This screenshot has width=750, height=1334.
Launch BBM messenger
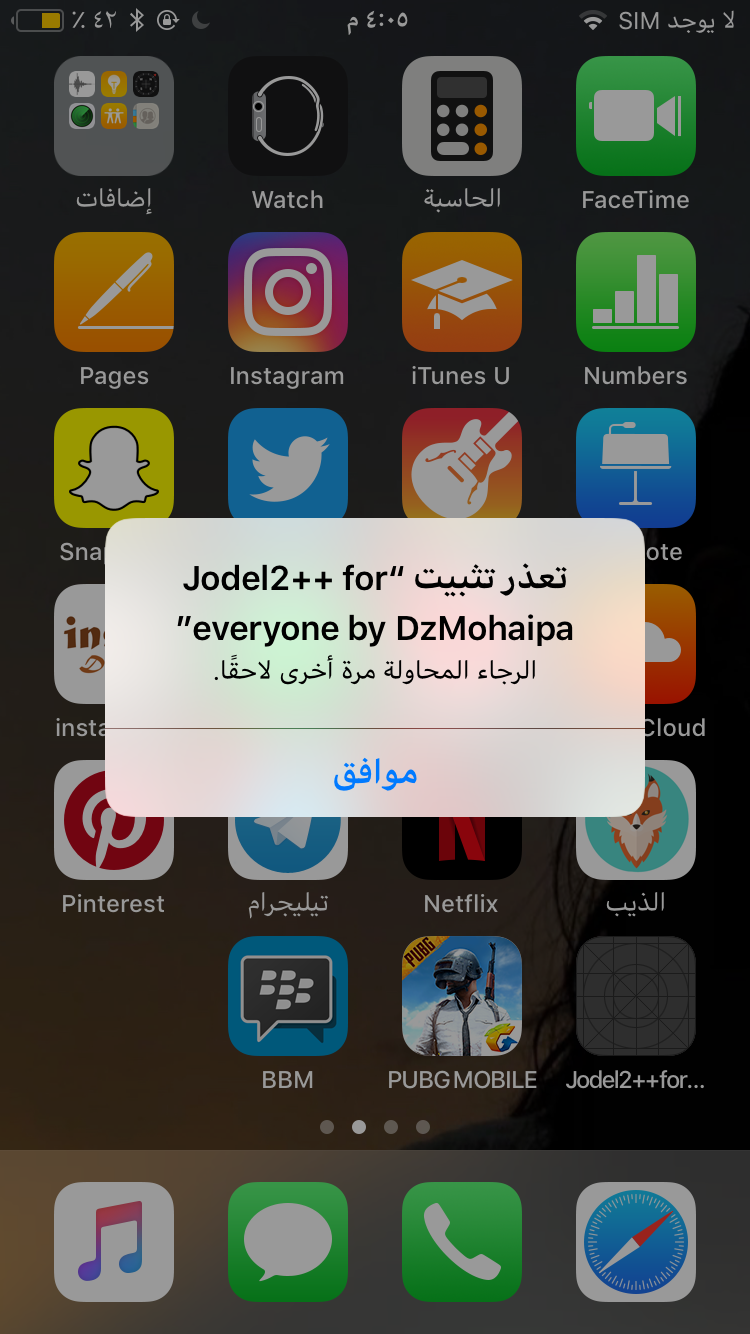(288, 996)
